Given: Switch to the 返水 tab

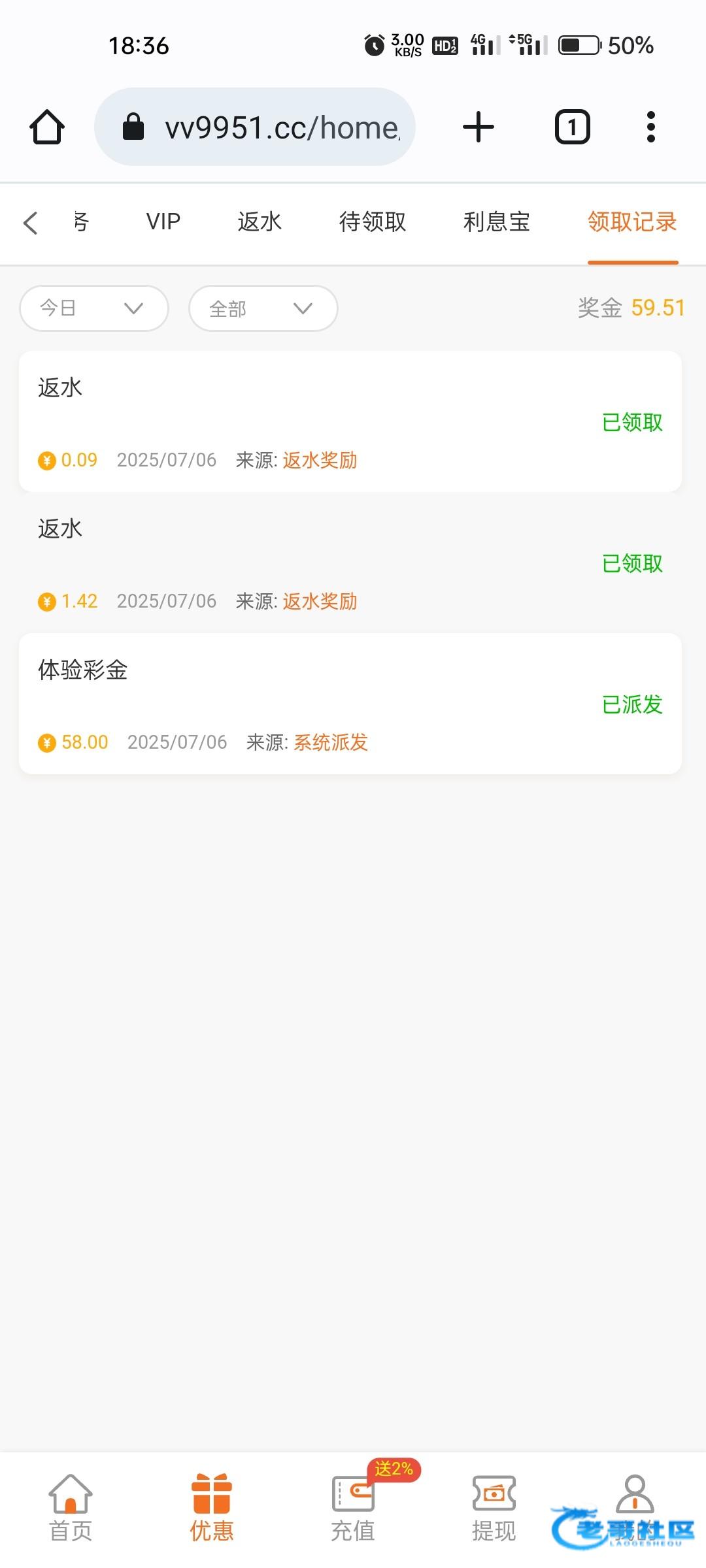Looking at the screenshot, I should [x=260, y=222].
